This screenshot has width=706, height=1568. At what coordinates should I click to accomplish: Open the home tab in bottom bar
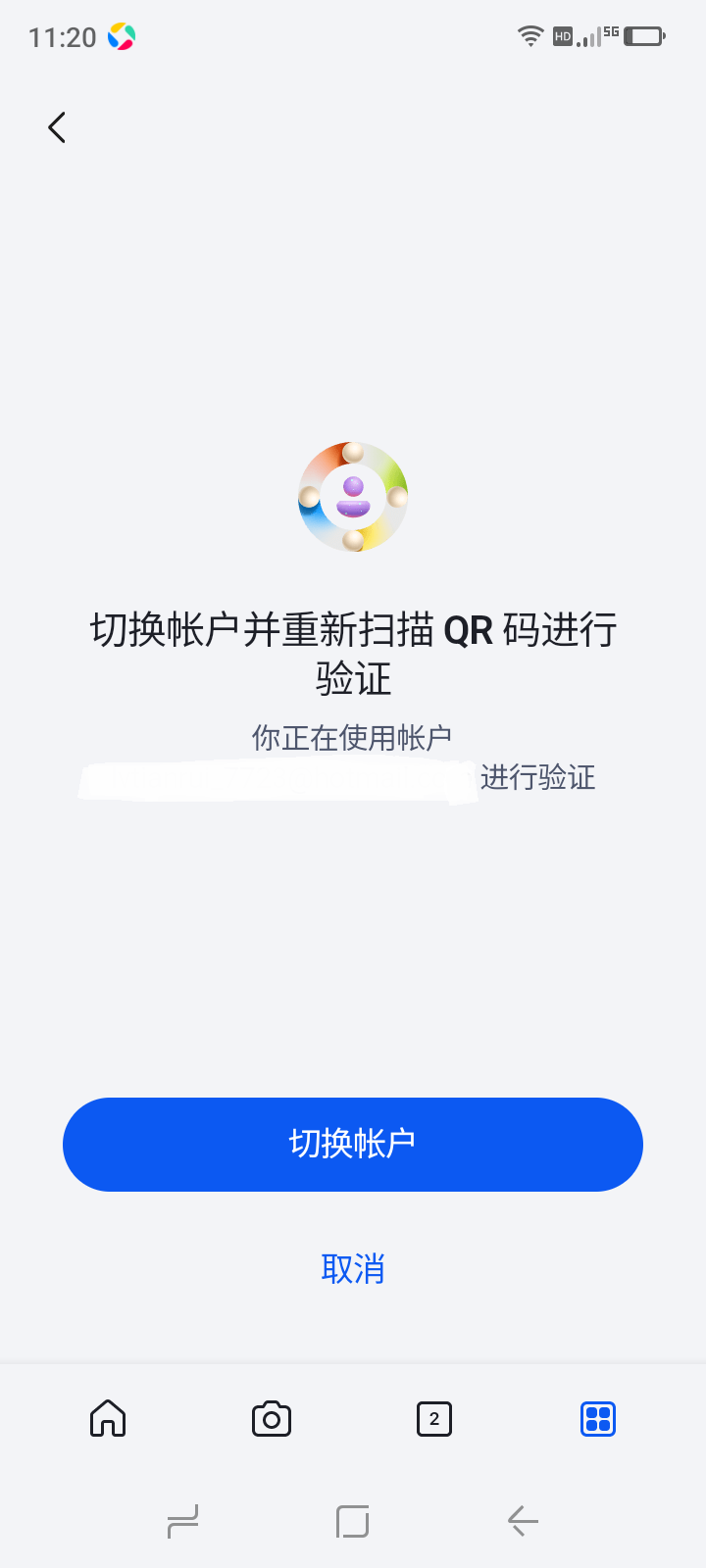[108, 1418]
